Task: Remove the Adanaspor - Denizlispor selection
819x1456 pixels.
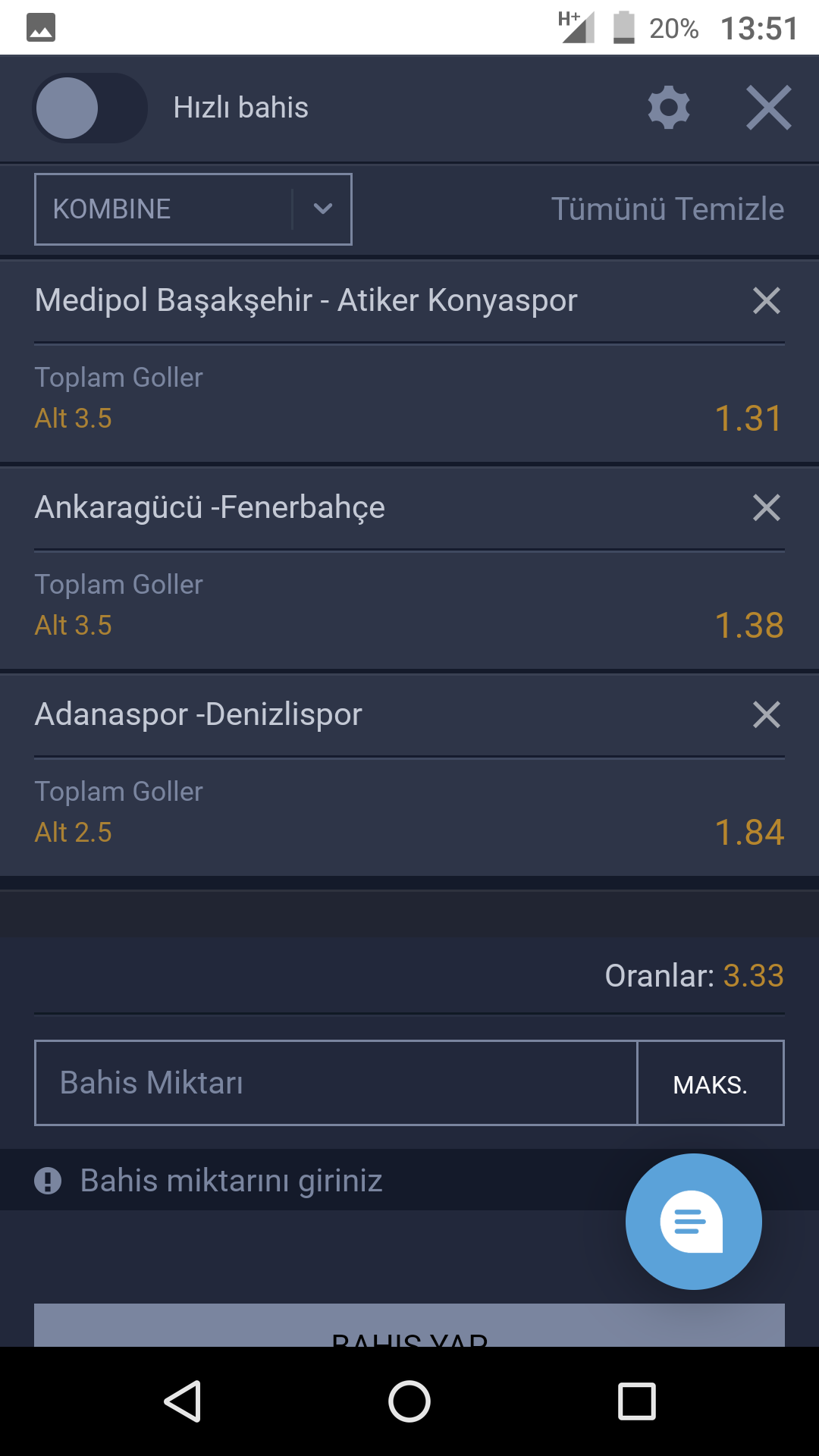Action: [767, 714]
